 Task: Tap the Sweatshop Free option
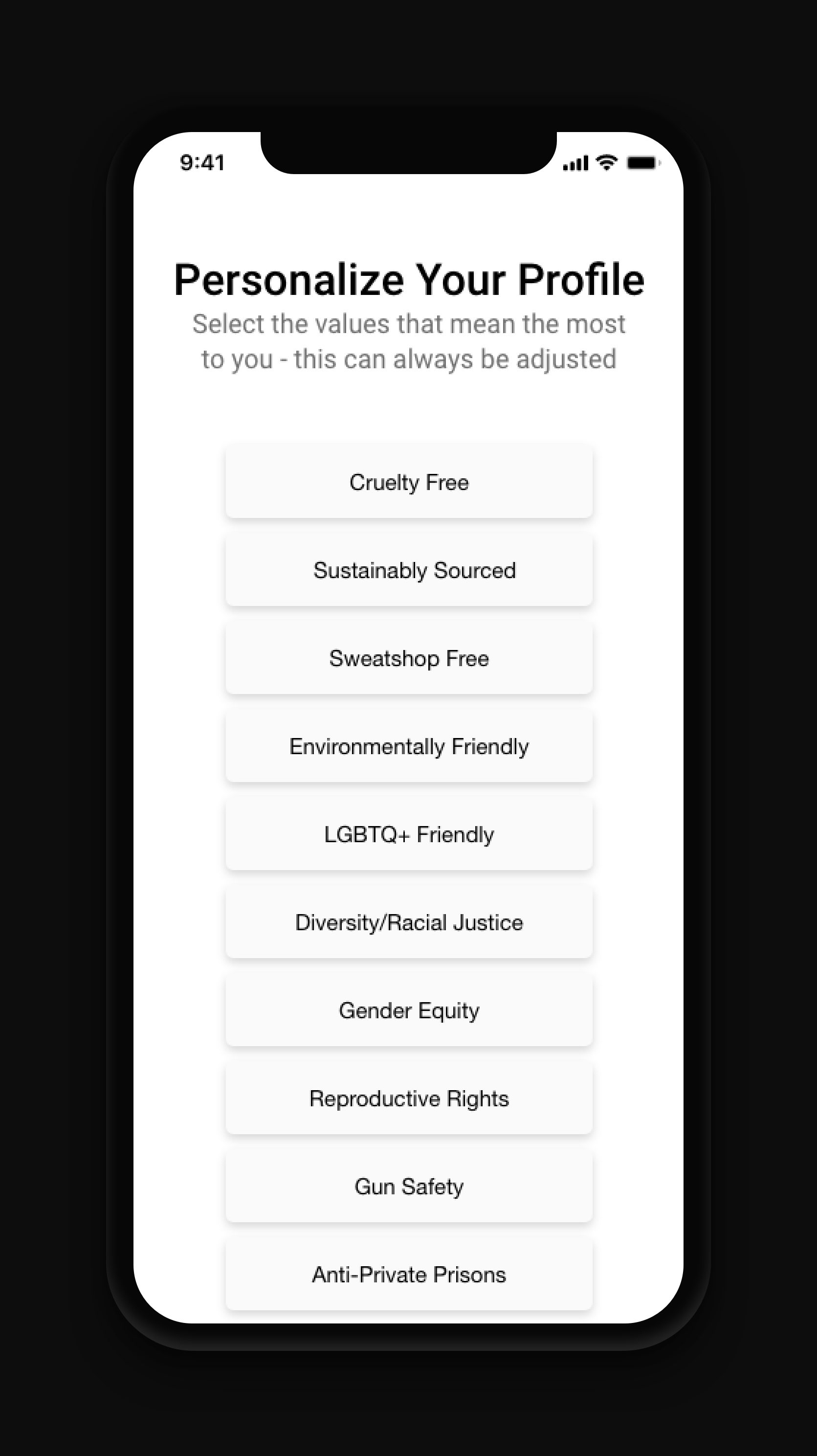pos(409,658)
